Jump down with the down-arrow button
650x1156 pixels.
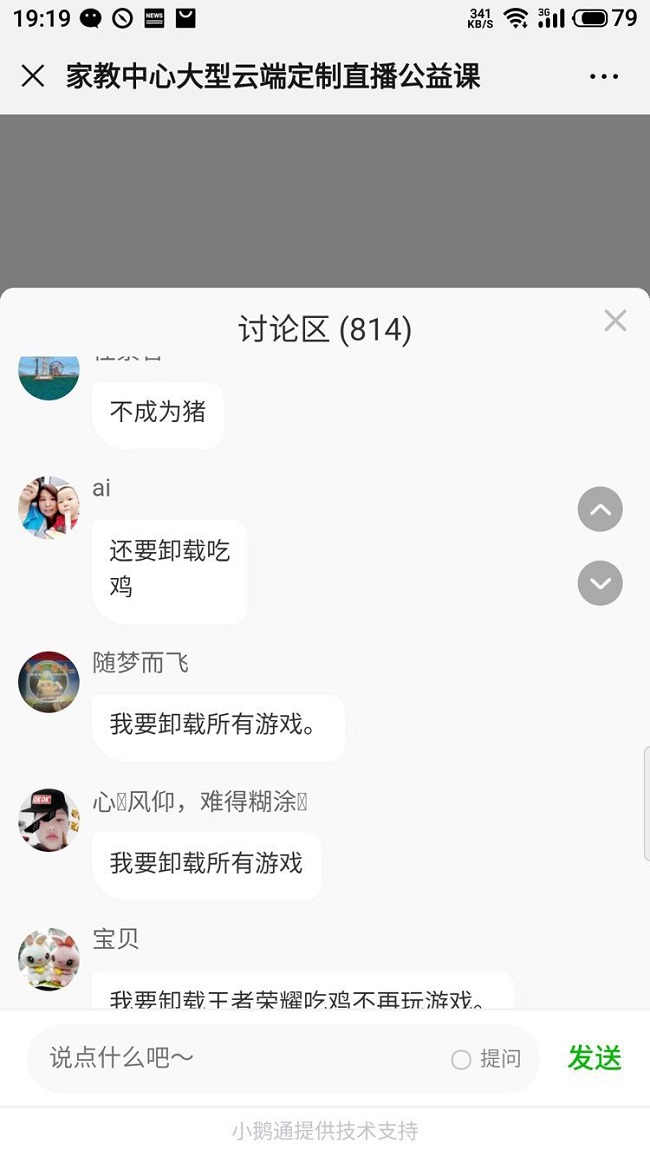[x=600, y=583]
